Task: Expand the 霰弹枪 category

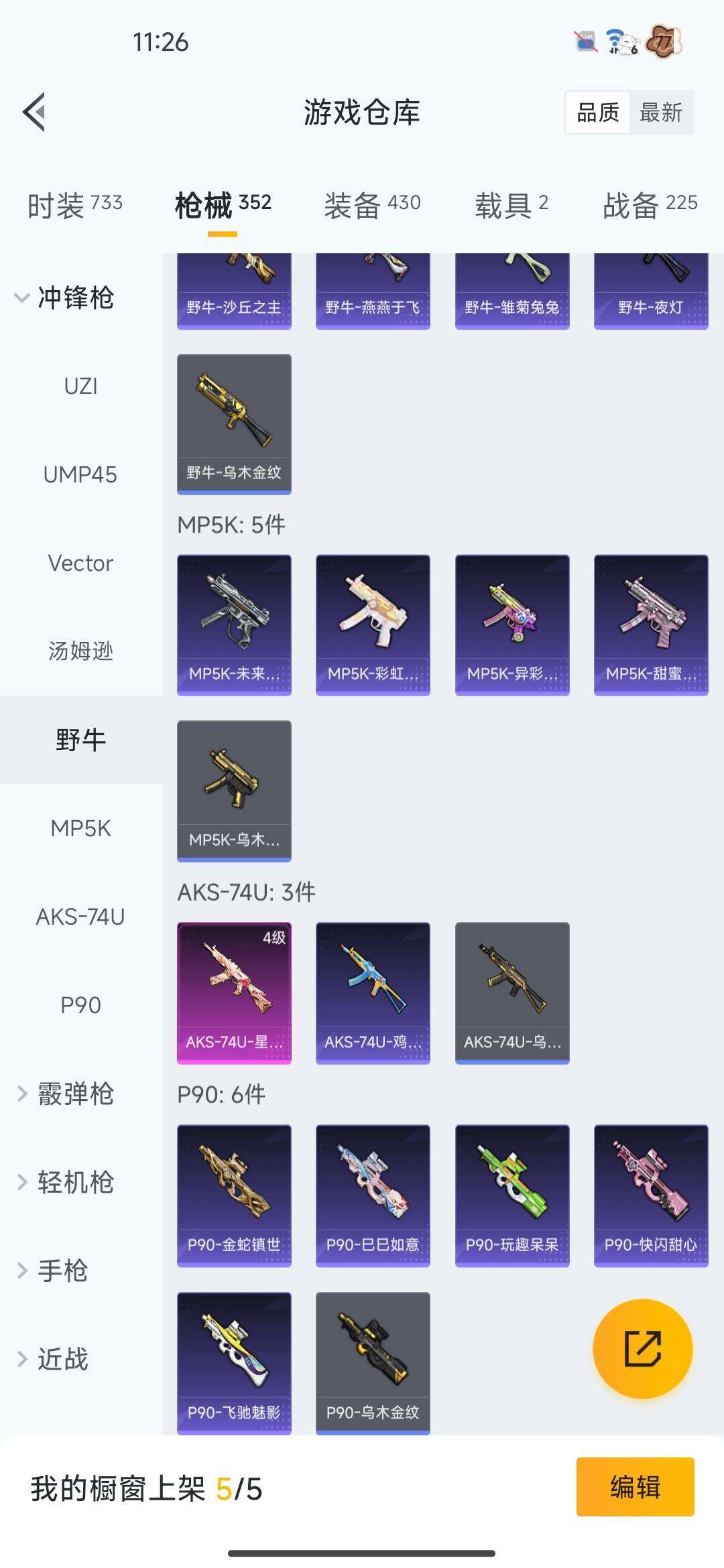Action: [65, 1094]
